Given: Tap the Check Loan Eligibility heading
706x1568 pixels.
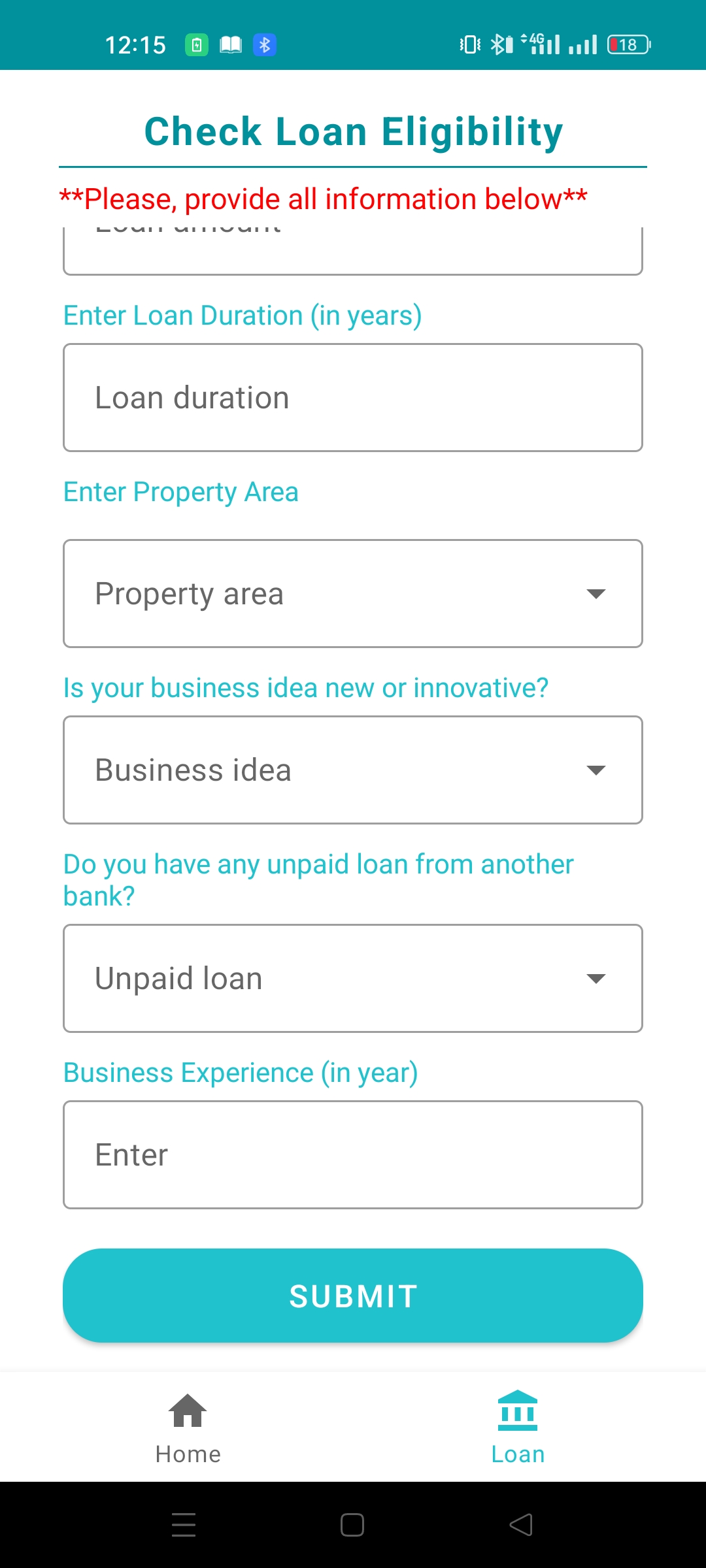Looking at the screenshot, I should click(353, 131).
